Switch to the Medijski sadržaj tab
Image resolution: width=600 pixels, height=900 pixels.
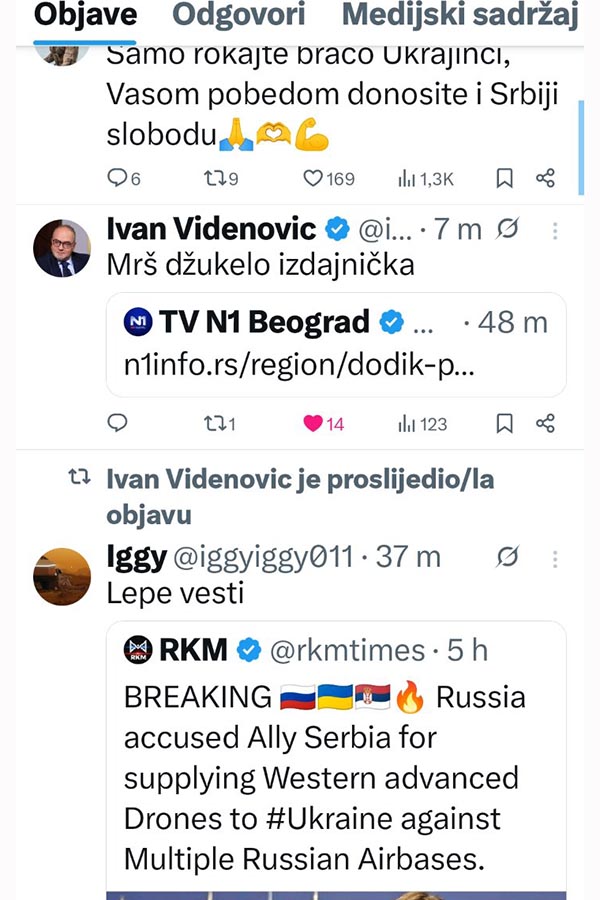459,15
